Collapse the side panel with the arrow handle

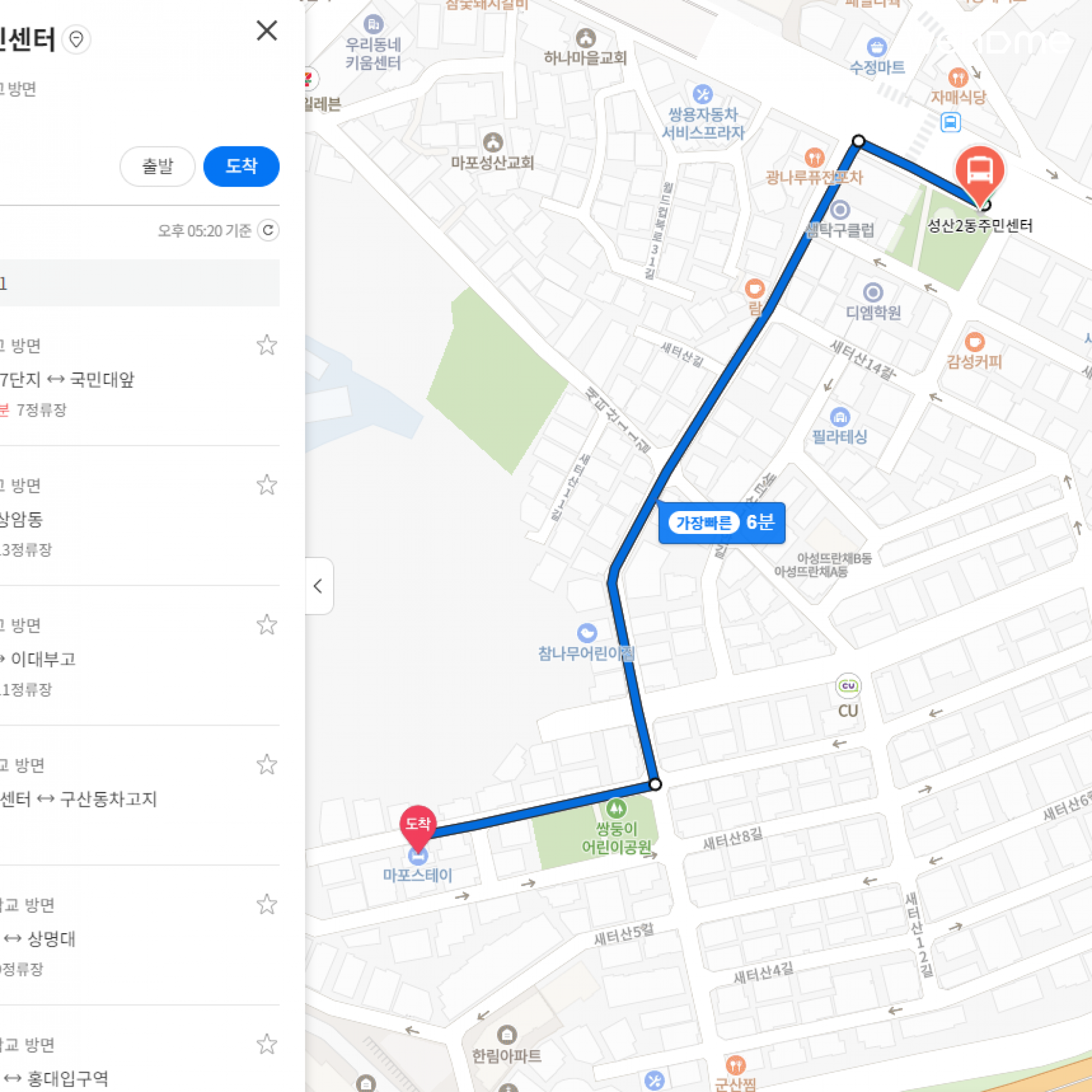pyautogui.click(x=319, y=586)
